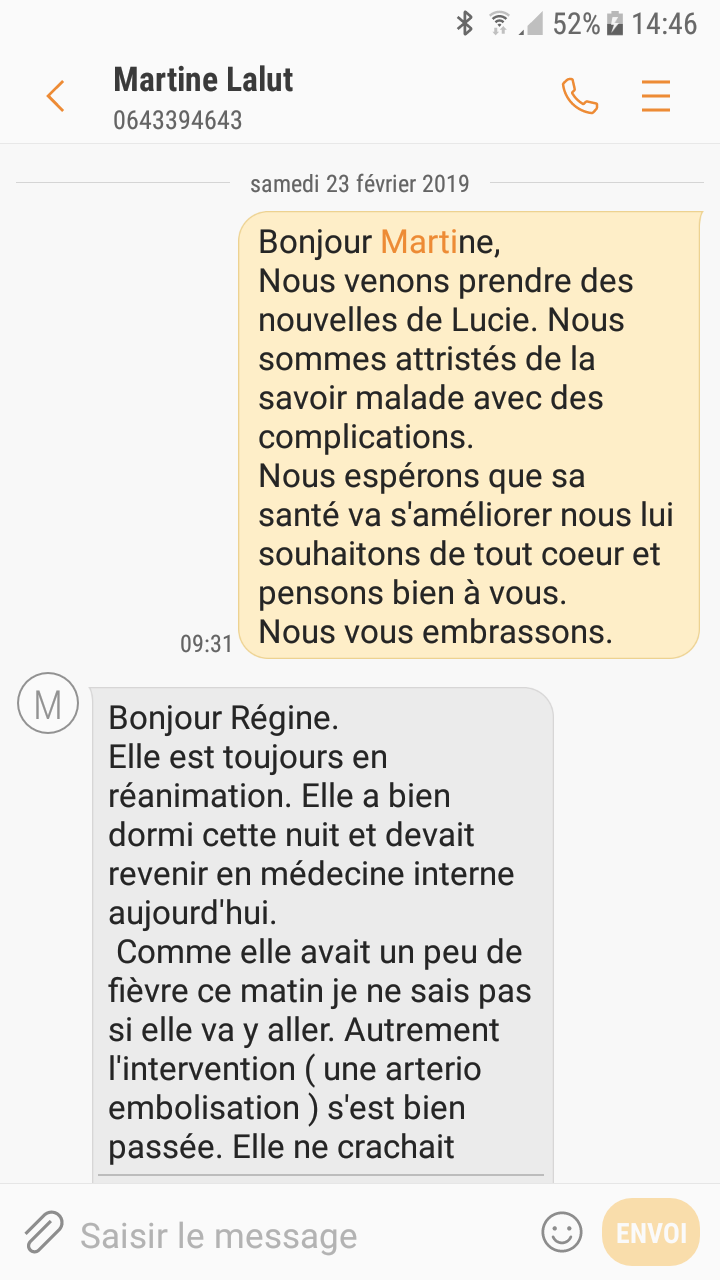Call Martine Lalut with the phone icon
Screen dimensions: 720x1280
[x=580, y=96]
